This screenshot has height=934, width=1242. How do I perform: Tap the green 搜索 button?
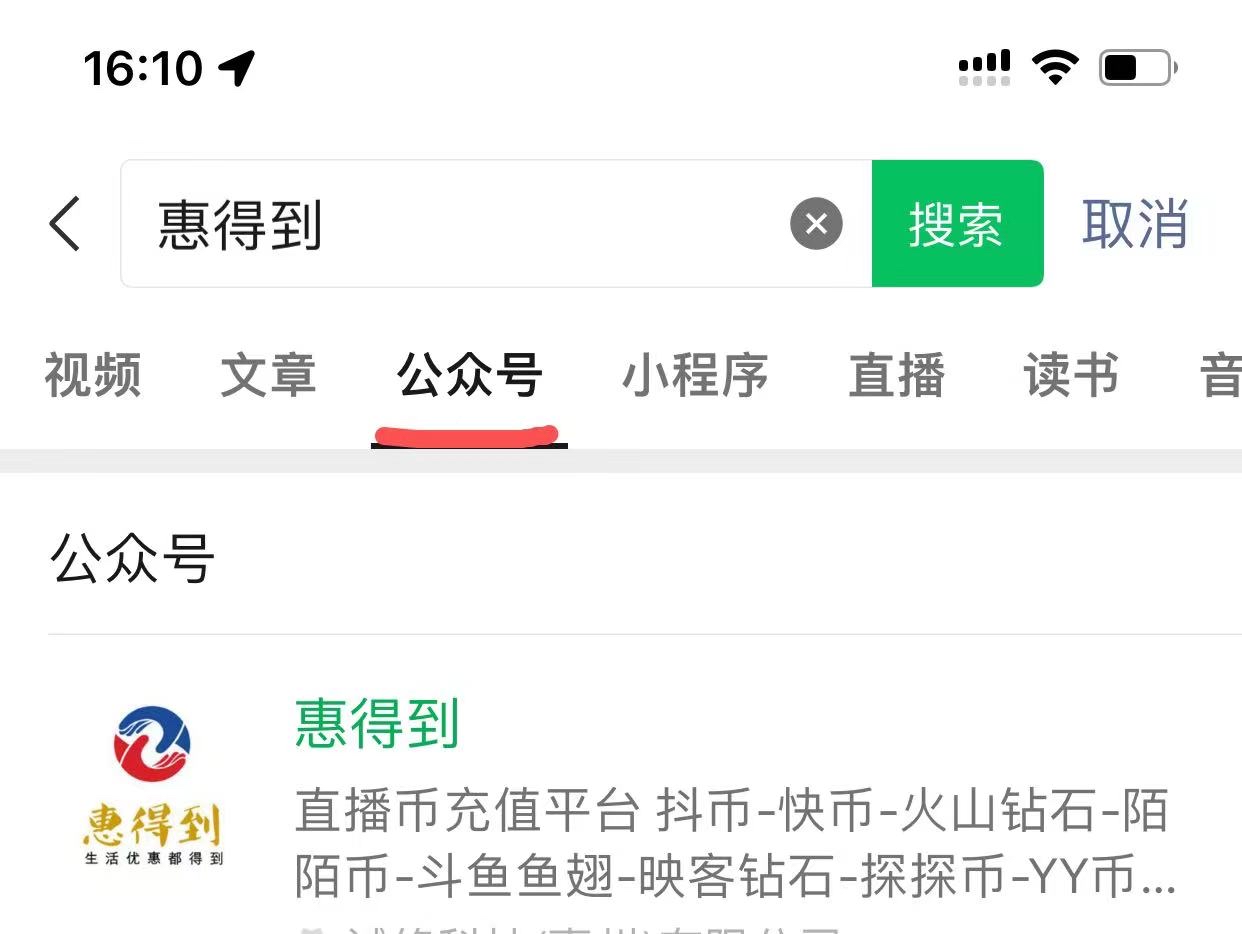coord(957,224)
